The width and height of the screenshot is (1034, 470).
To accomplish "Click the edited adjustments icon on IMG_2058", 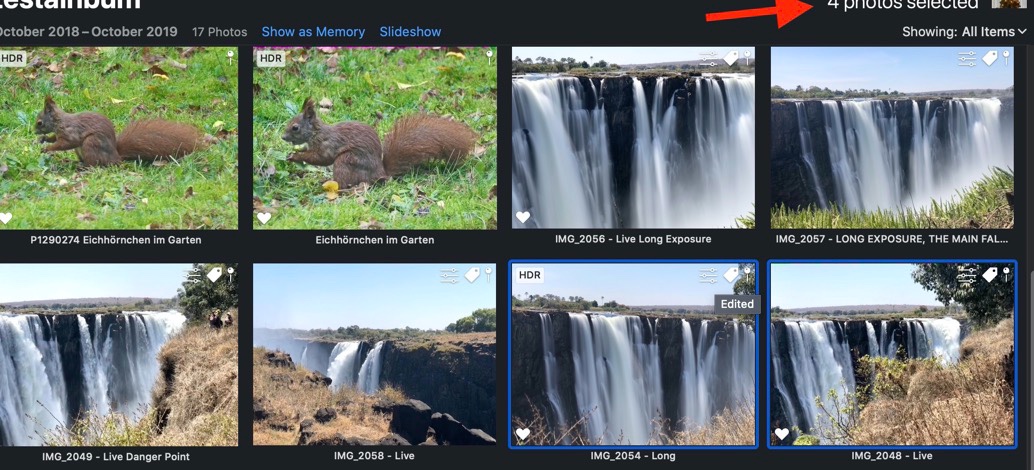I will point(450,276).
